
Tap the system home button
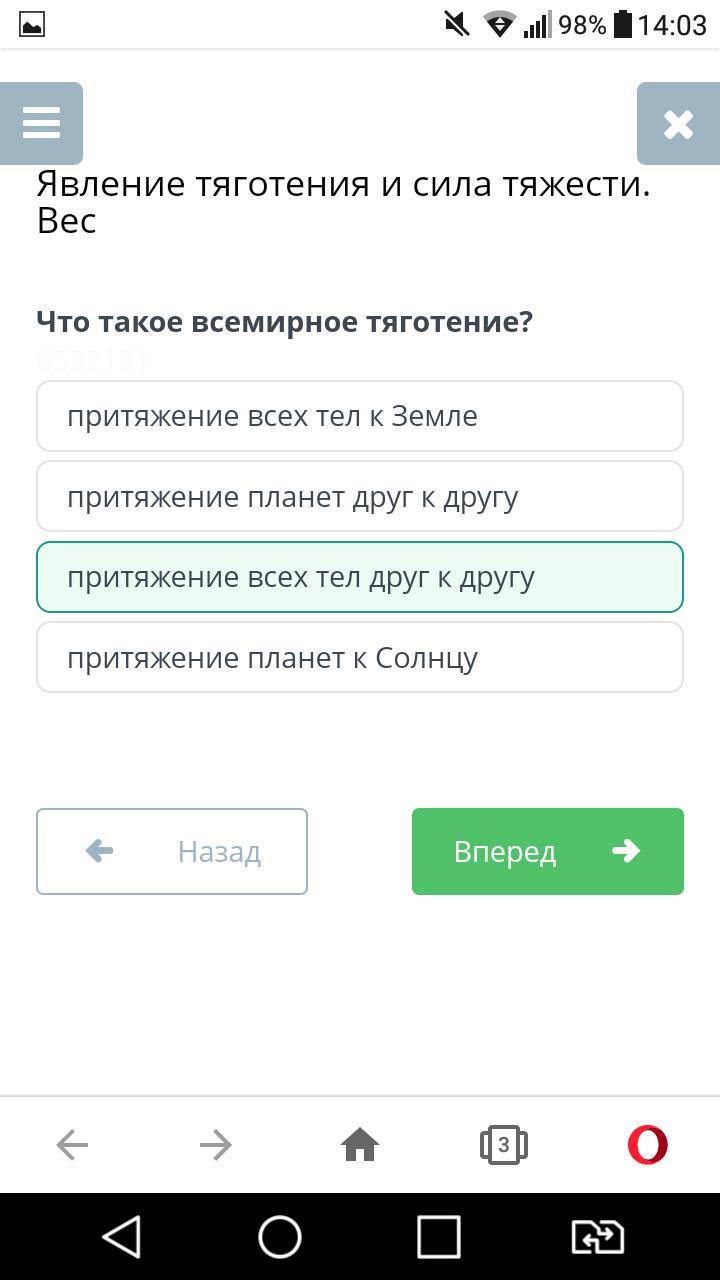[280, 1237]
